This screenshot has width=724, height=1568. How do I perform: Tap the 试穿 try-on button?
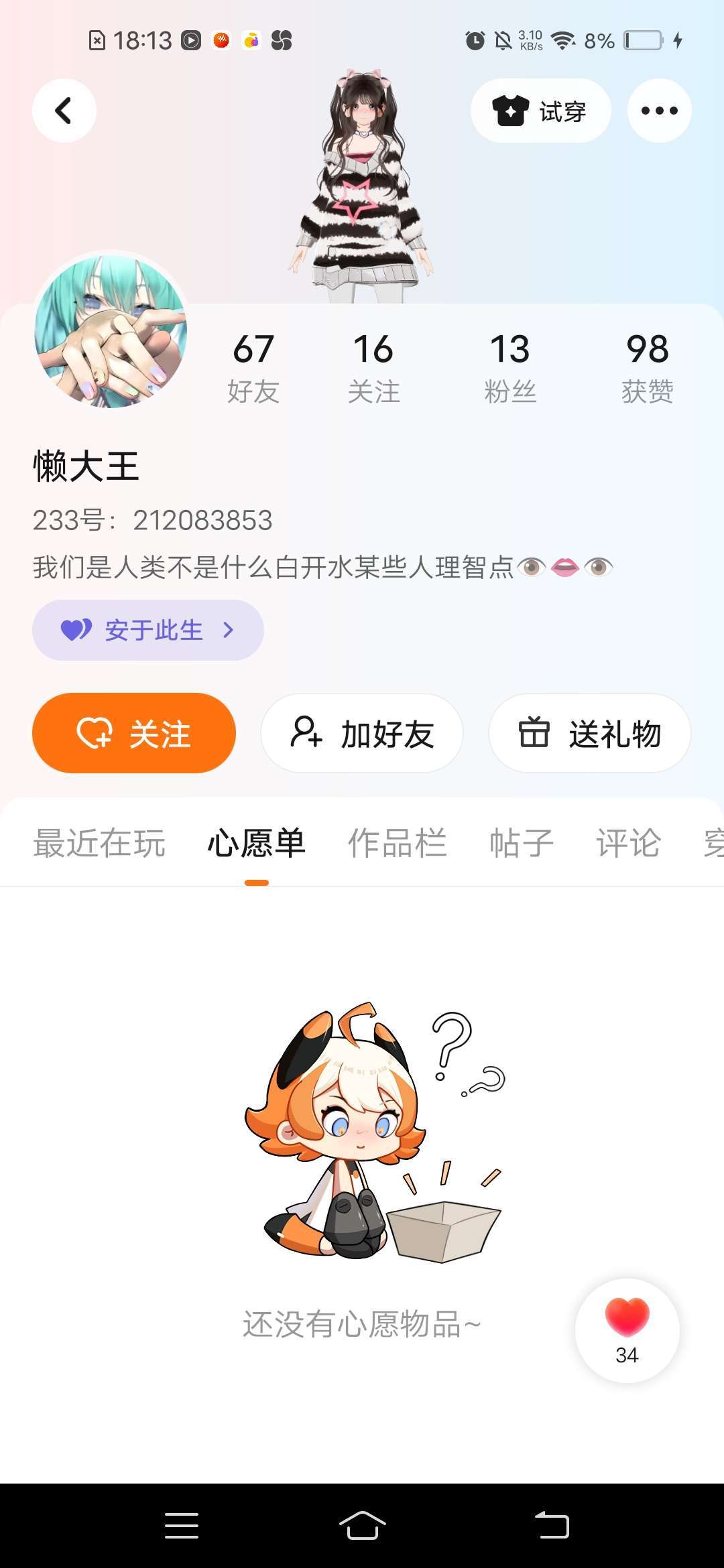[540, 111]
